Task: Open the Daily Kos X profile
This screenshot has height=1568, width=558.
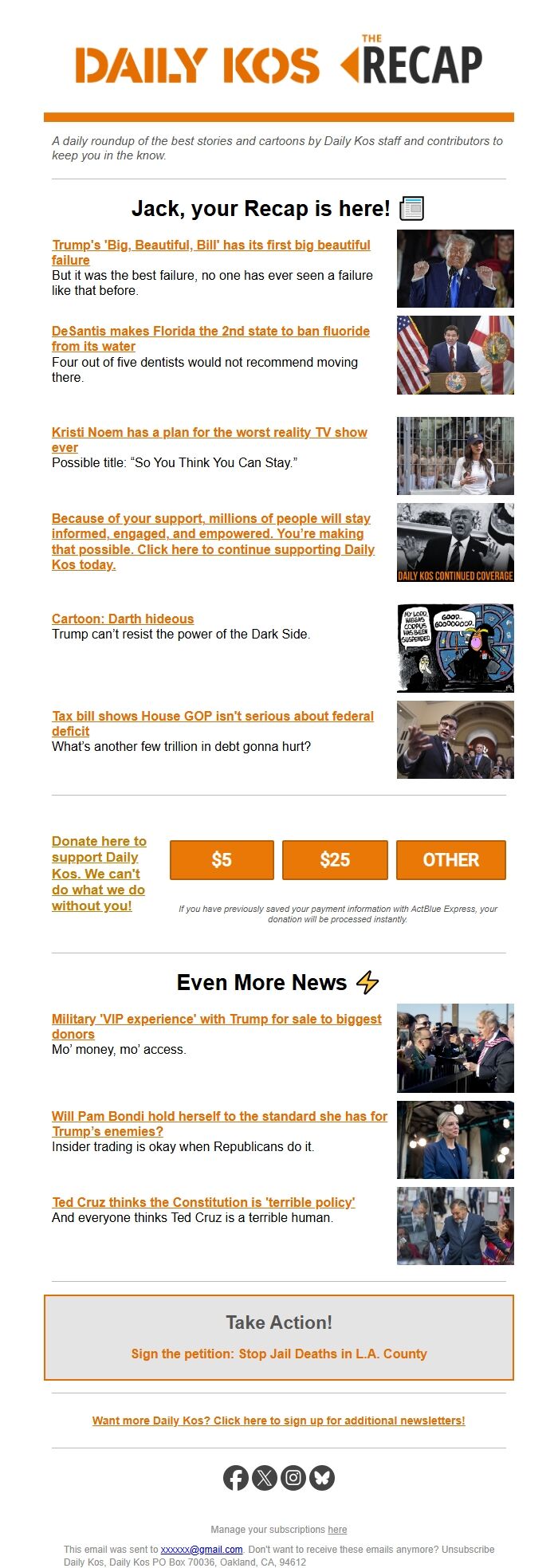Action: coord(265,1478)
